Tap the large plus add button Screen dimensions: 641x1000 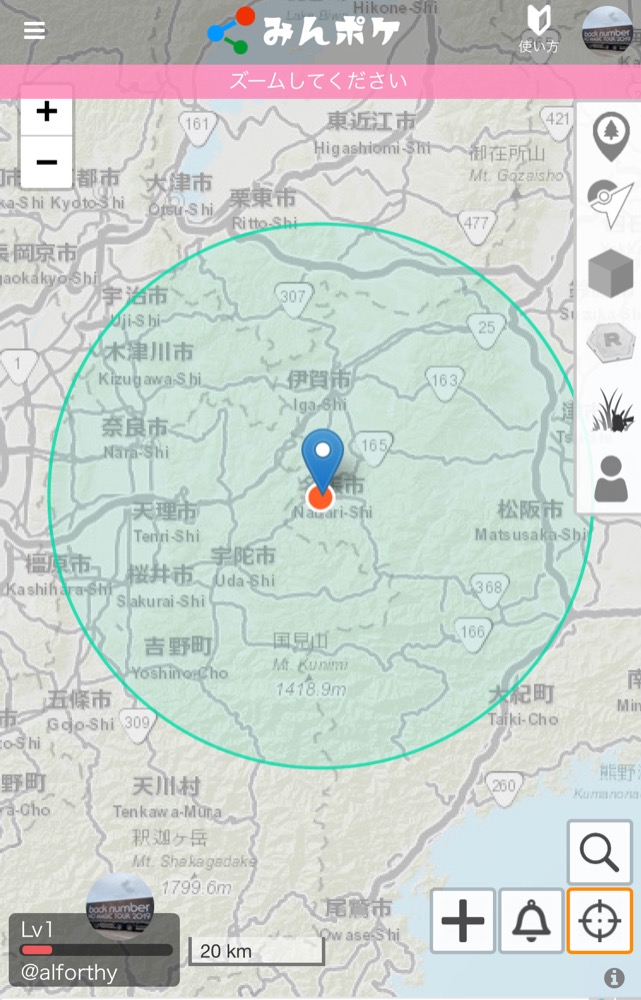(463, 920)
